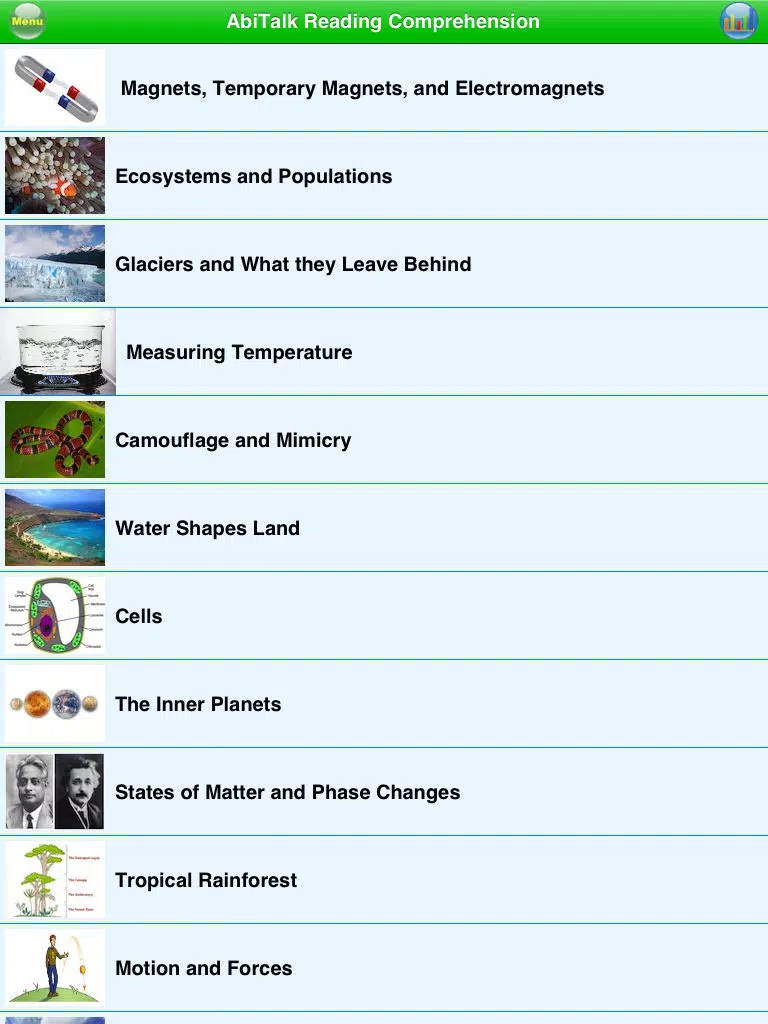View The Inner Planets lesson
The image size is (768, 1024).
[x=198, y=704]
